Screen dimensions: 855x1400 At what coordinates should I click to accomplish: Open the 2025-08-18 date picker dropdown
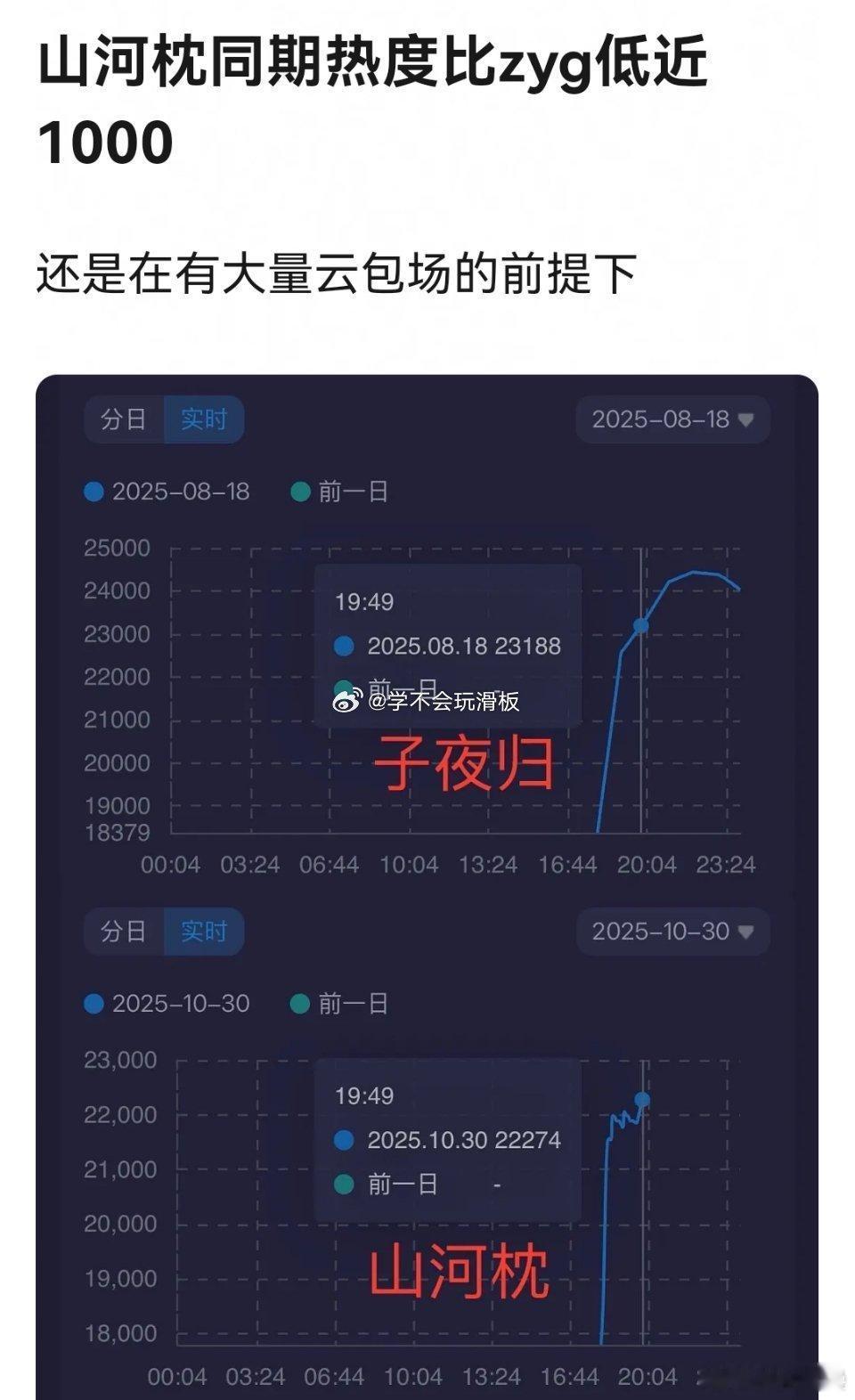(x=672, y=419)
